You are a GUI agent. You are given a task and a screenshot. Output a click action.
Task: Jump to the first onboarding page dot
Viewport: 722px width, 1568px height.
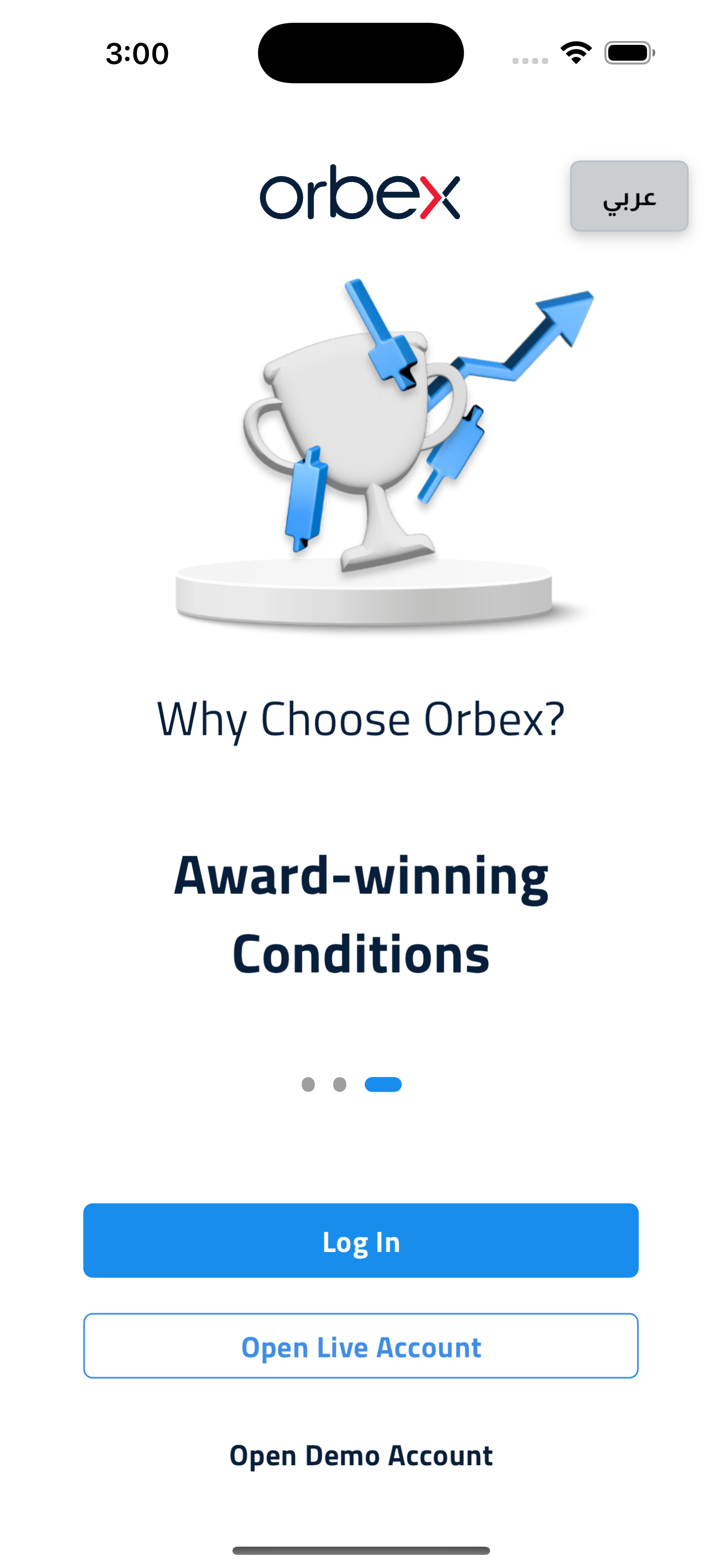(x=308, y=1084)
